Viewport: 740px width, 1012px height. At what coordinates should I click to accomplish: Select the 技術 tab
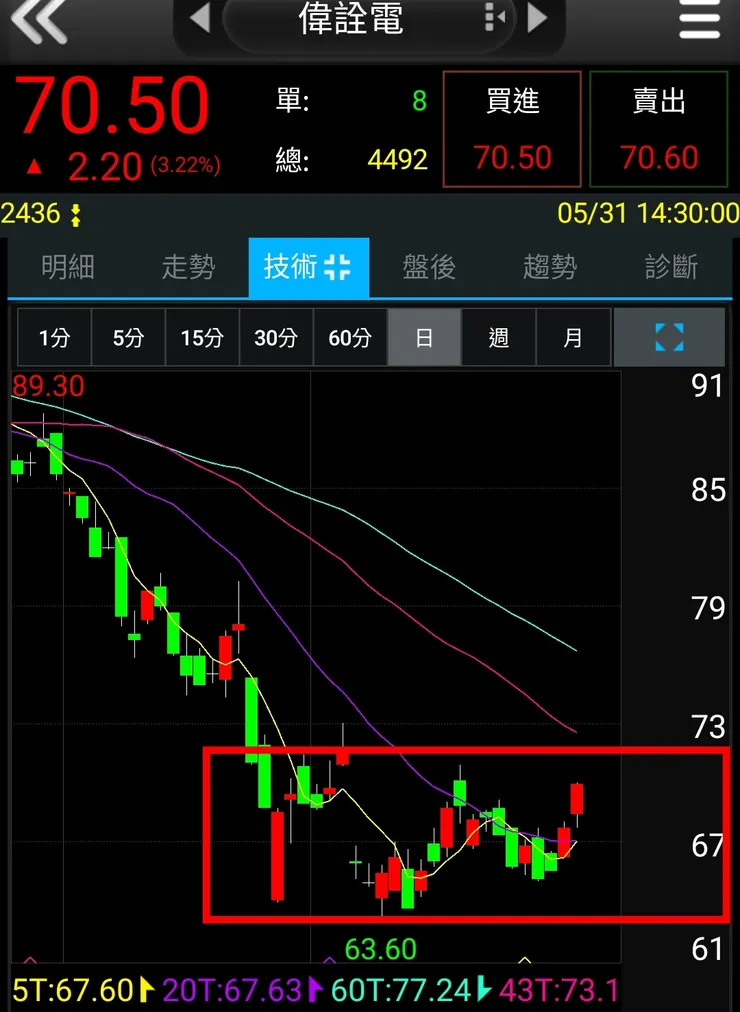[x=308, y=267]
